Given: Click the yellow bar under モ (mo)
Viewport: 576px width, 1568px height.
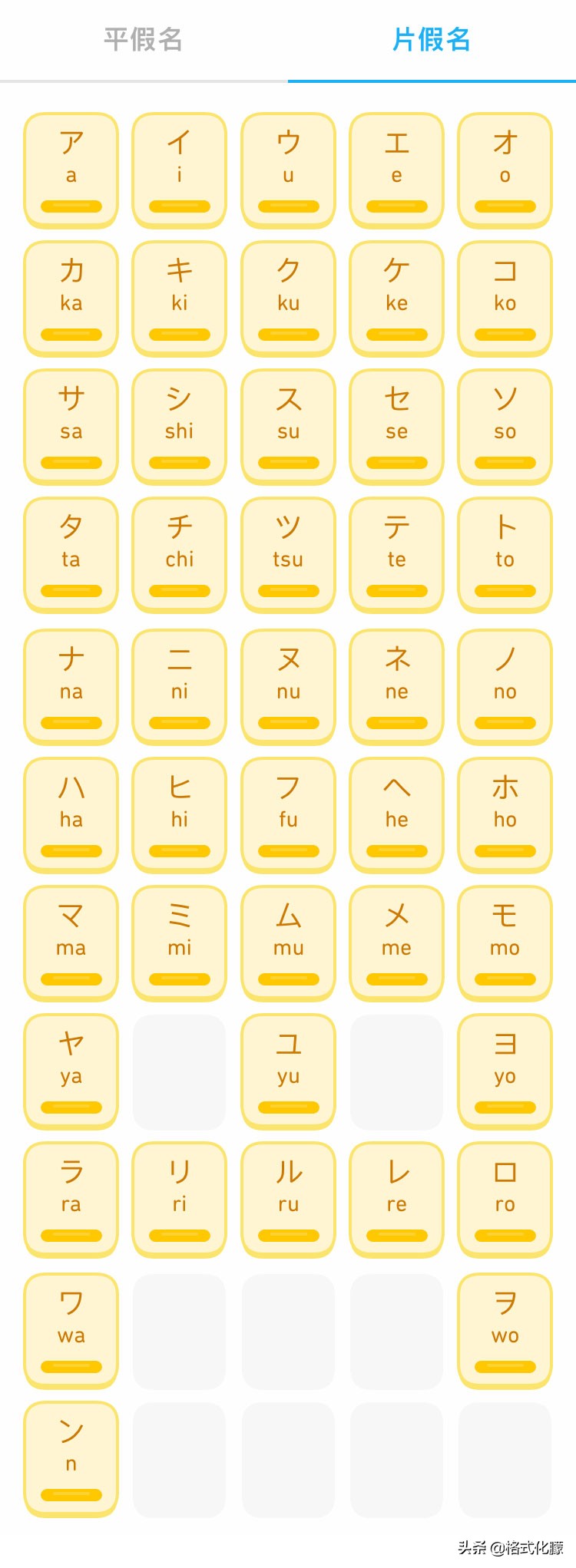Looking at the screenshot, I should tap(505, 977).
